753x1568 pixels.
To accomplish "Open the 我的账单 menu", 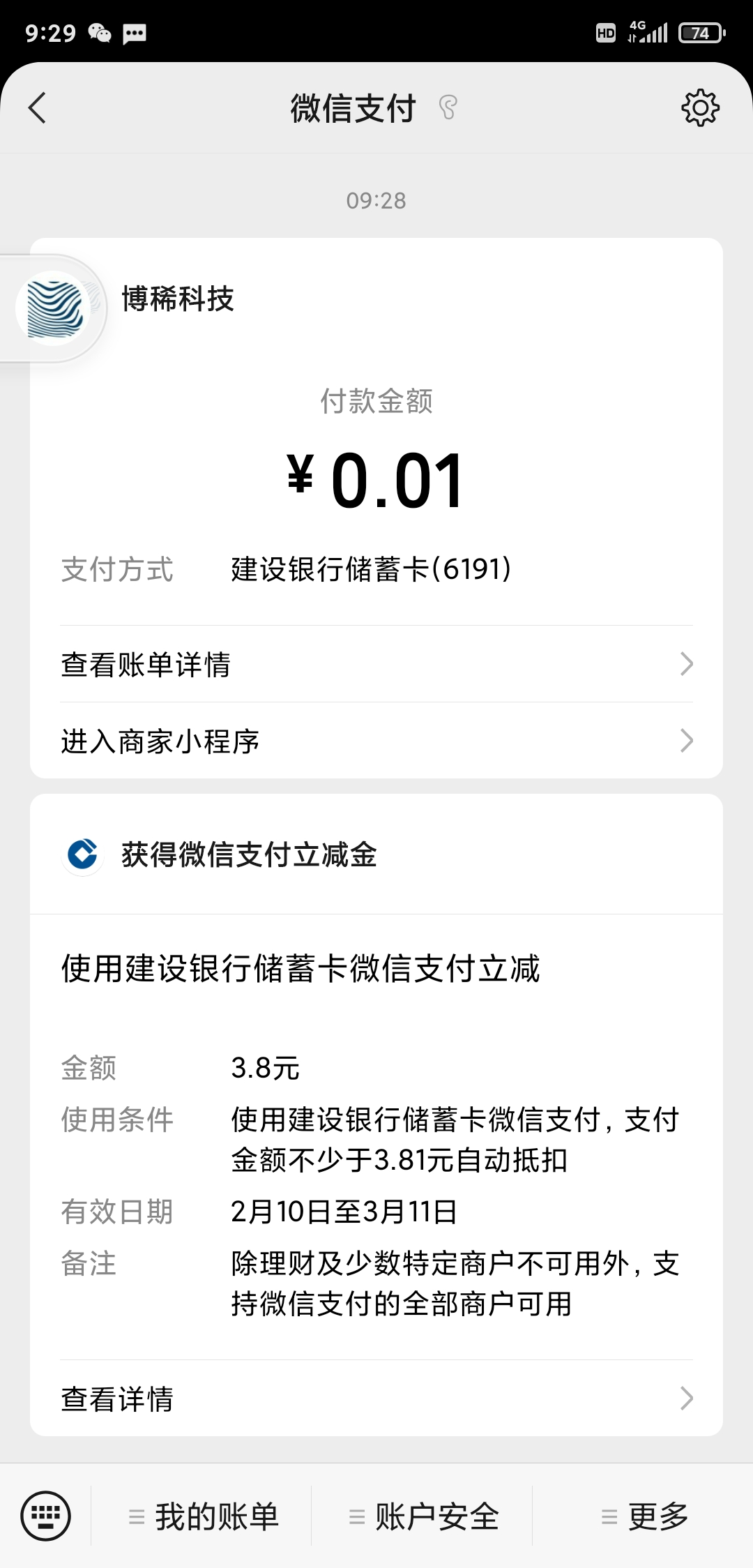I will 204,1516.
